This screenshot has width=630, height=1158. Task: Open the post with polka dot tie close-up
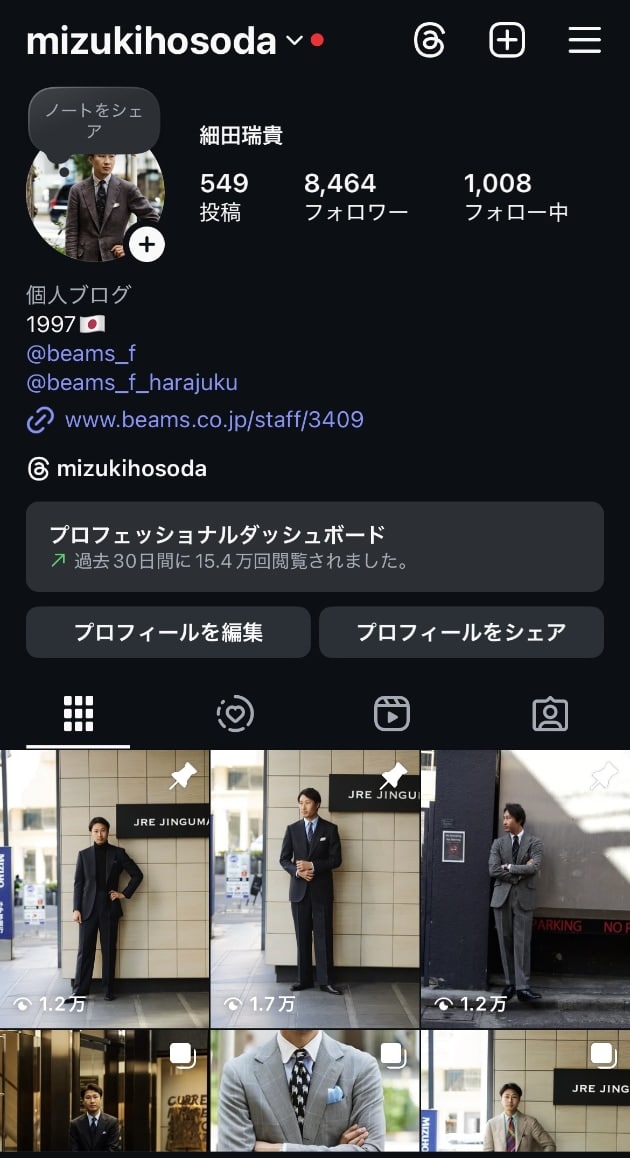tap(315, 1090)
